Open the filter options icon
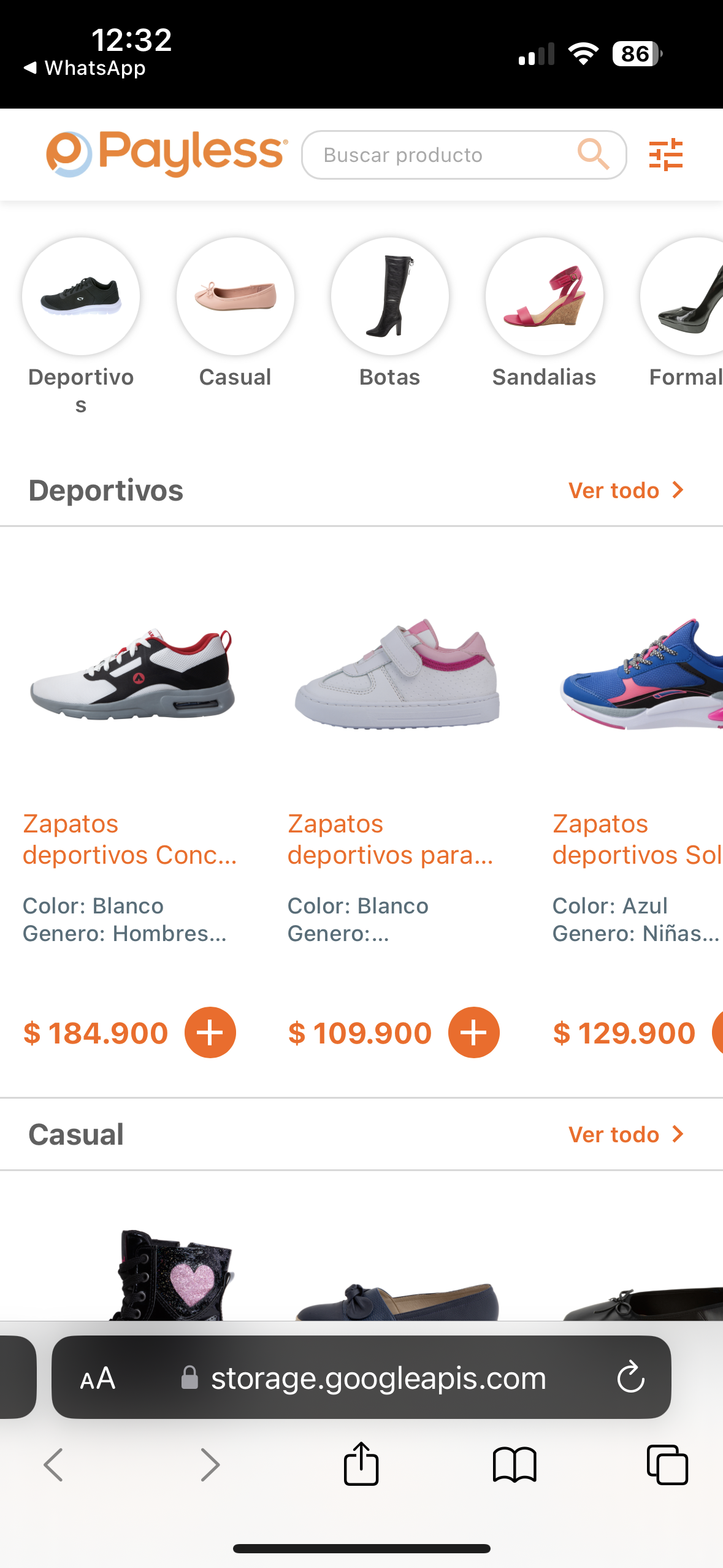 point(667,155)
